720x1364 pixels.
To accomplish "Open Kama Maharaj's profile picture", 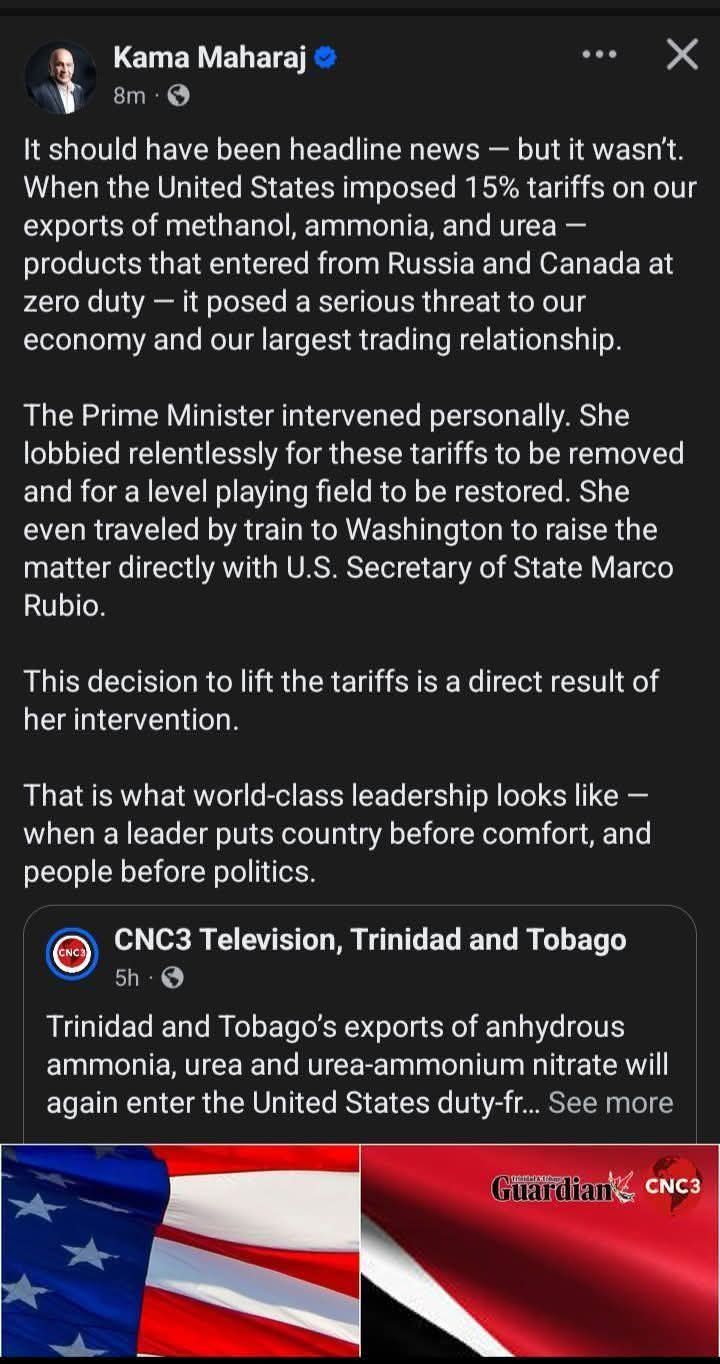I will point(61,77).
